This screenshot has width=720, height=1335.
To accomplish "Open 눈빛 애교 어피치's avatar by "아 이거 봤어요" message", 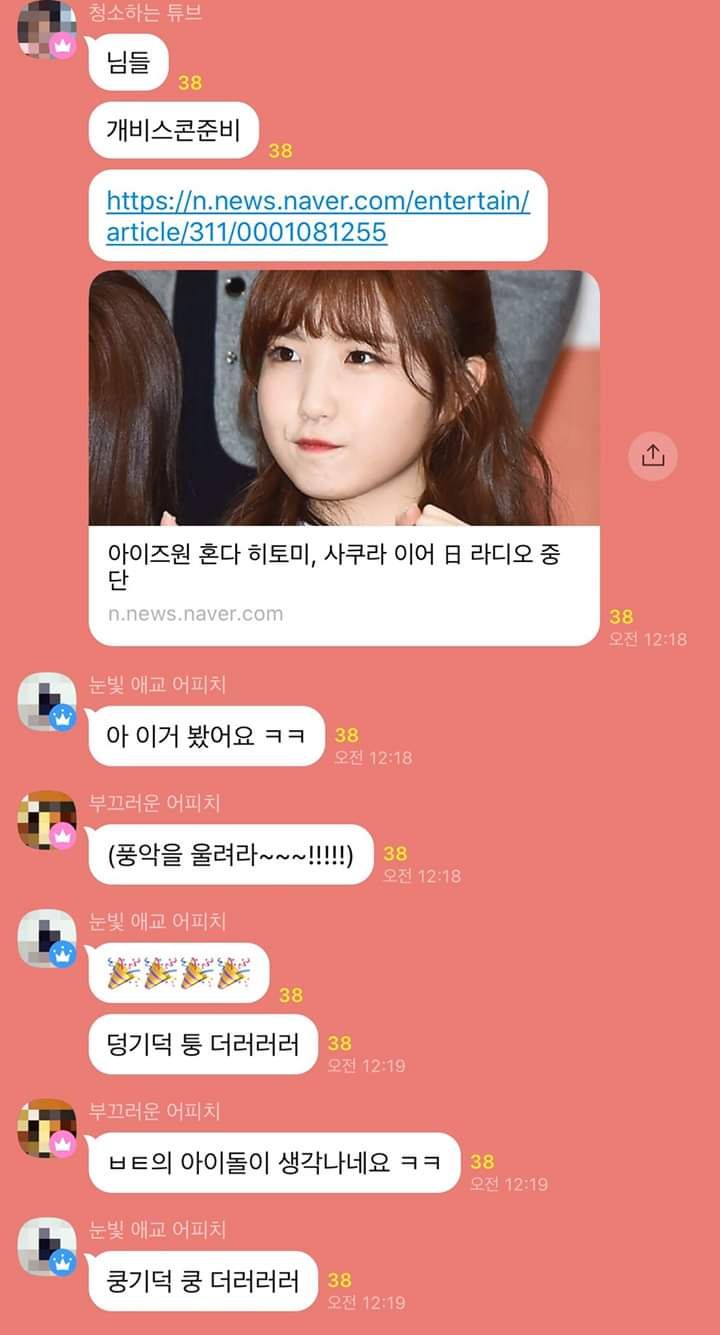I will click(x=46, y=701).
